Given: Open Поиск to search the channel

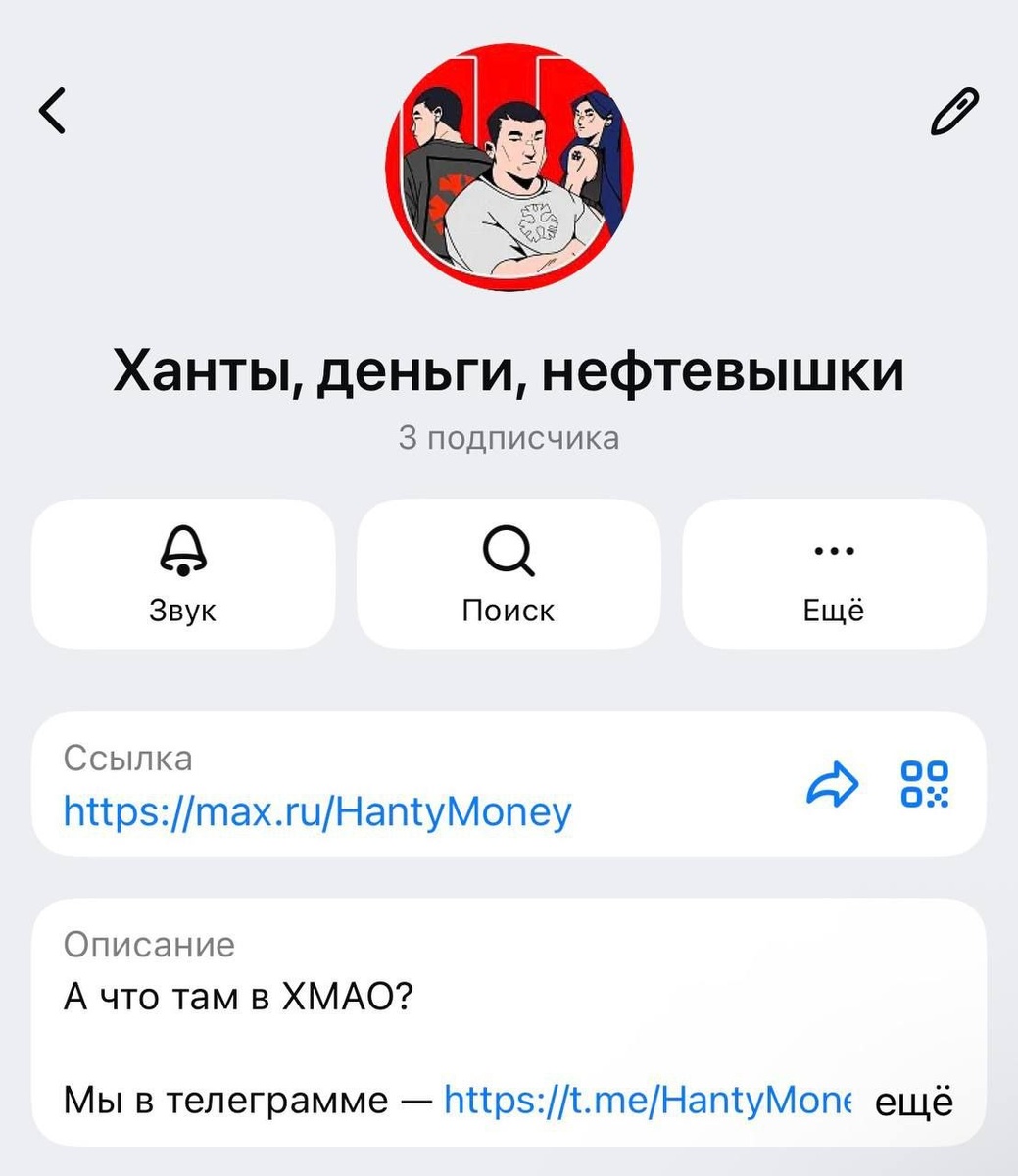Looking at the screenshot, I should [x=509, y=574].
